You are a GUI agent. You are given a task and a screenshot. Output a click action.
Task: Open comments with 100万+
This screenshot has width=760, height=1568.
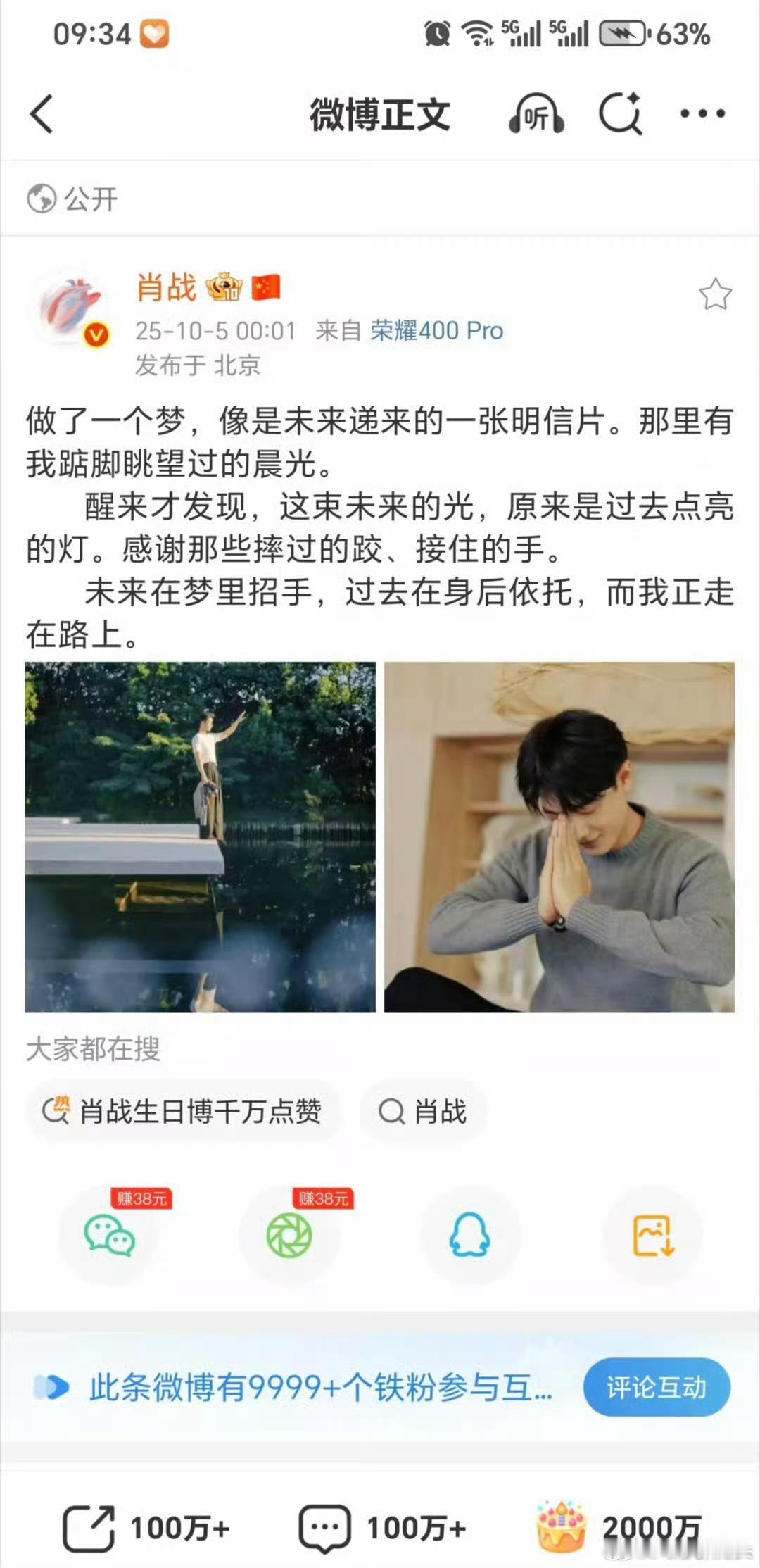click(x=382, y=1529)
